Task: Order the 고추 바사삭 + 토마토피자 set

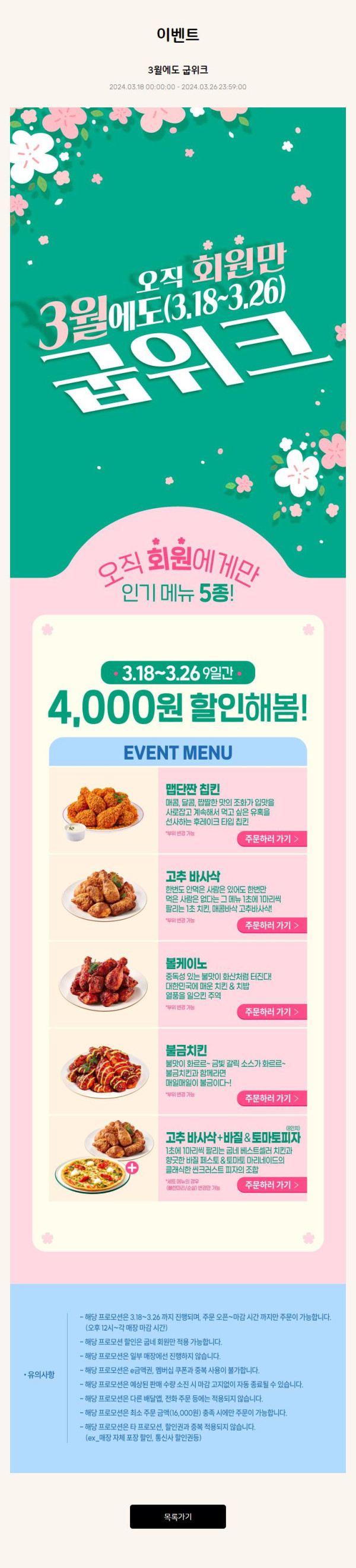Action: pyautogui.click(x=271, y=1184)
